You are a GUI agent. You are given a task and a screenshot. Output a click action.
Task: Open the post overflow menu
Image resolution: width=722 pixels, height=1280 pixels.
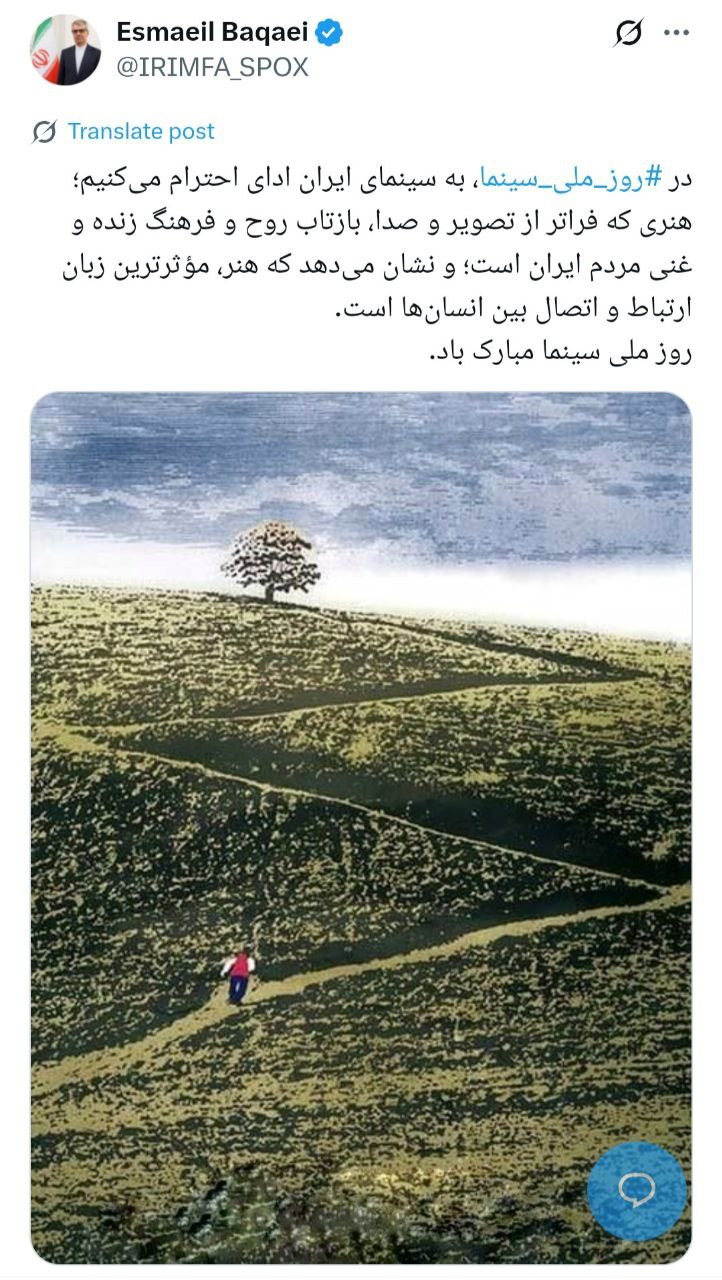point(677,33)
